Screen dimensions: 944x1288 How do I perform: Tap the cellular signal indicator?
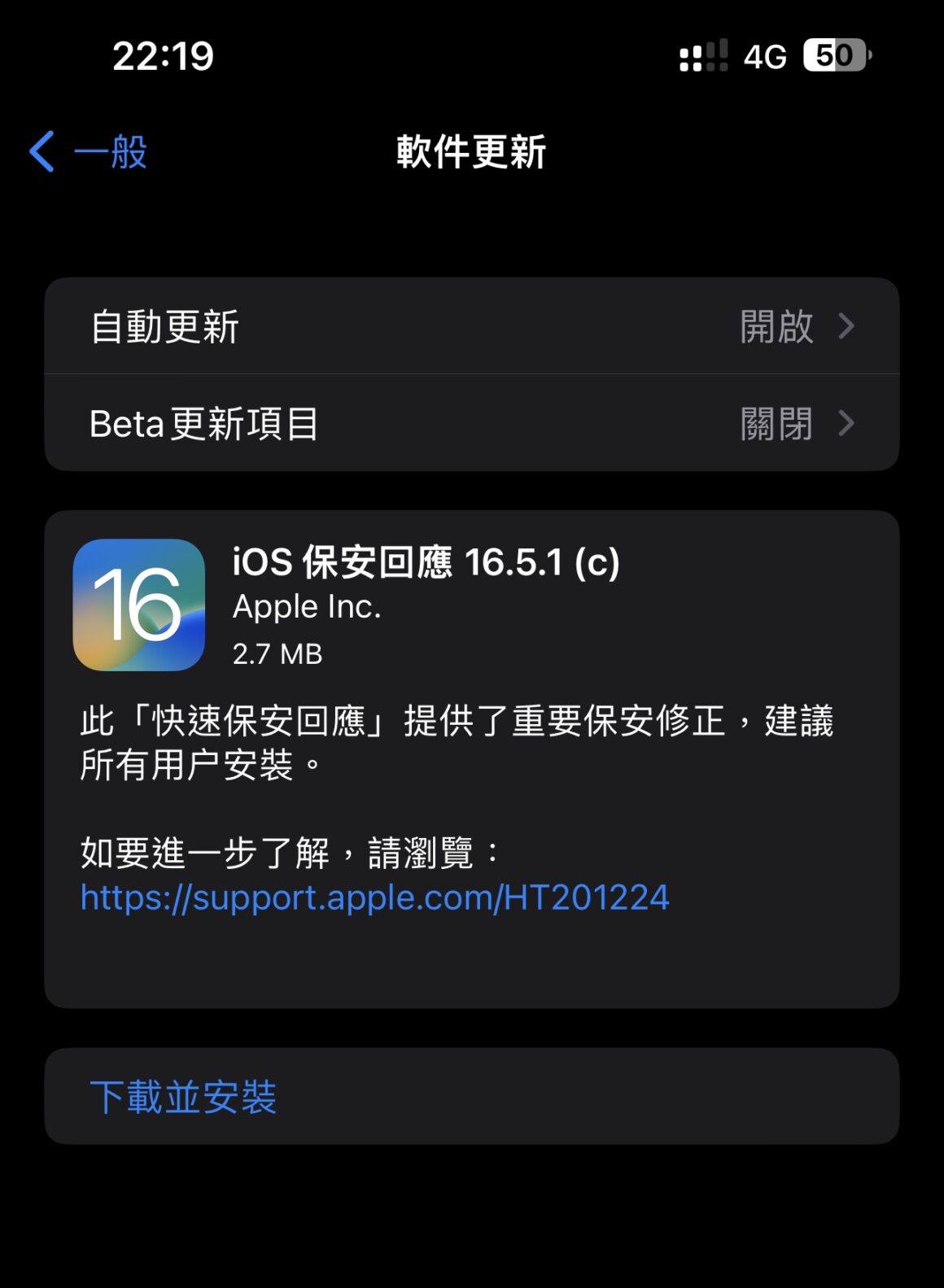[703, 55]
